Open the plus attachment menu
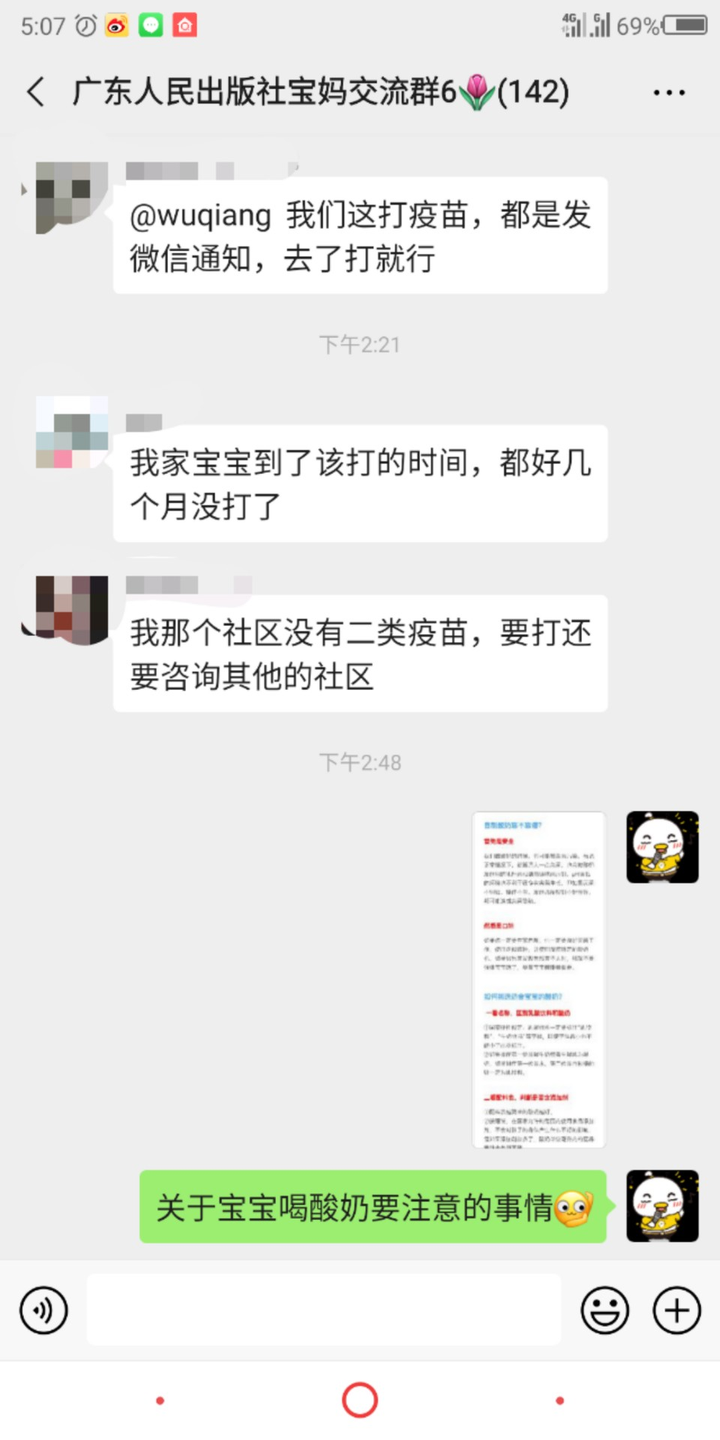 pyautogui.click(x=677, y=1310)
